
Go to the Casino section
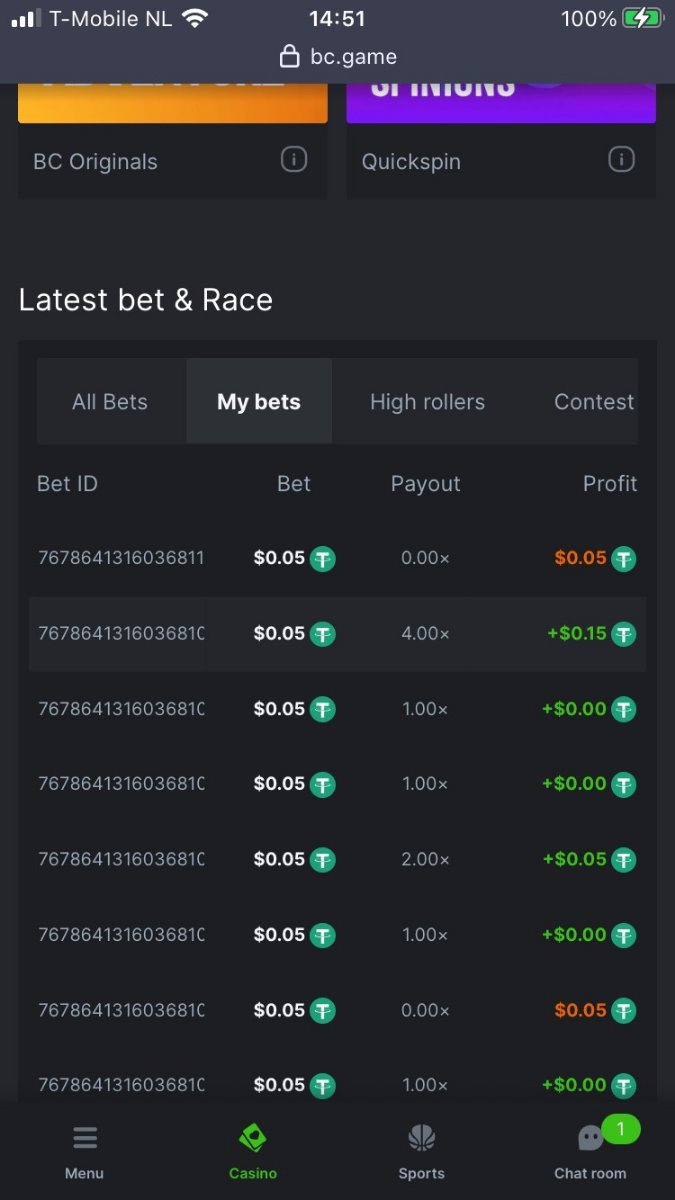coord(253,1152)
